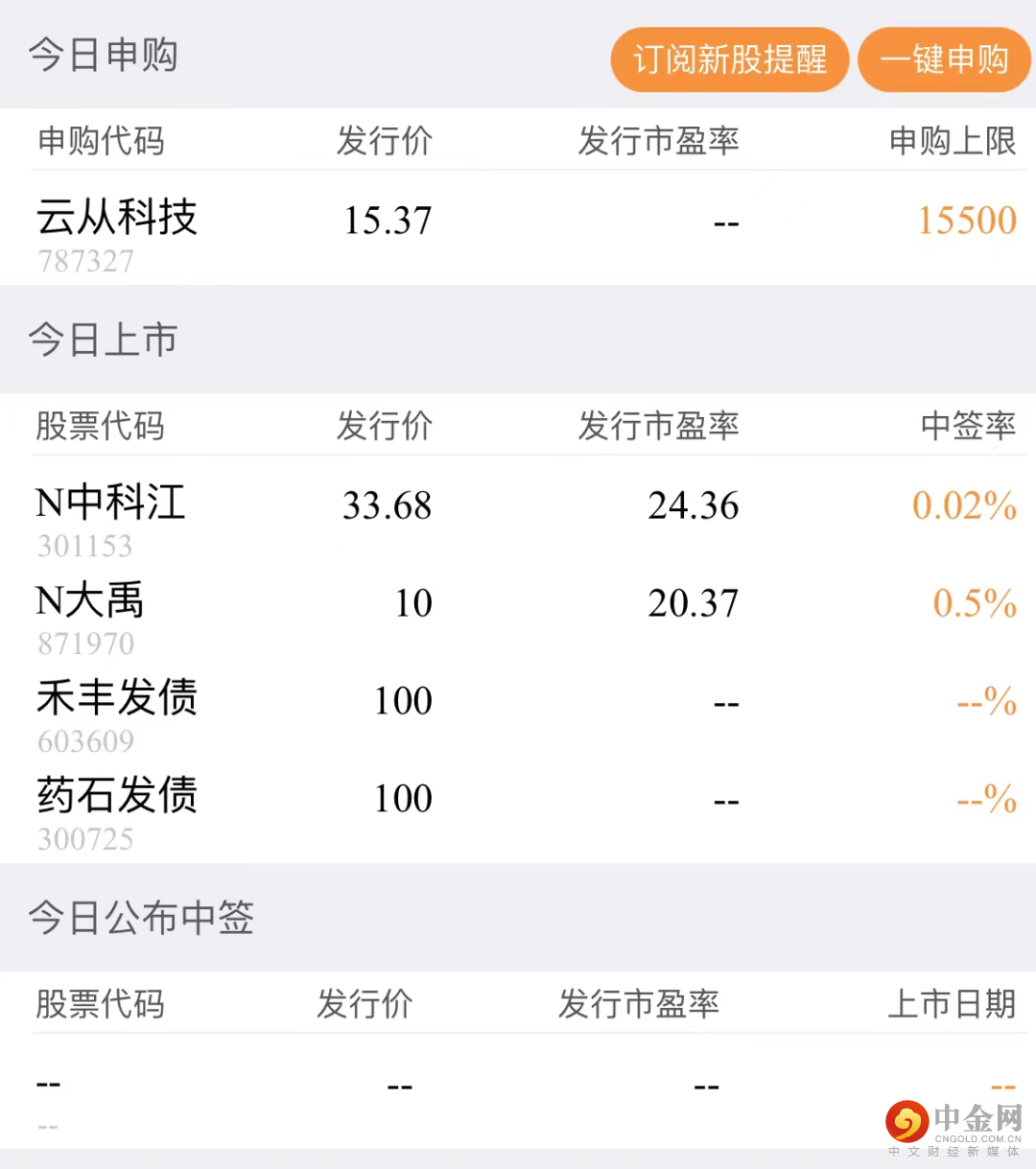Viewport: 1036px width, 1169px height.
Task: Tap the 订阅新股提醒 button
Action: click(729, 59)
